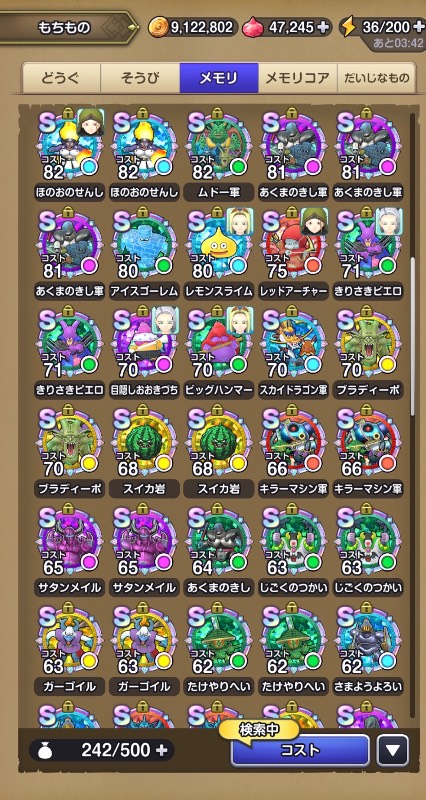Expand inventory capacity next to 242/500
Image resolution: width=426 pixels, height=800 pixels.
tap(162, 750)
